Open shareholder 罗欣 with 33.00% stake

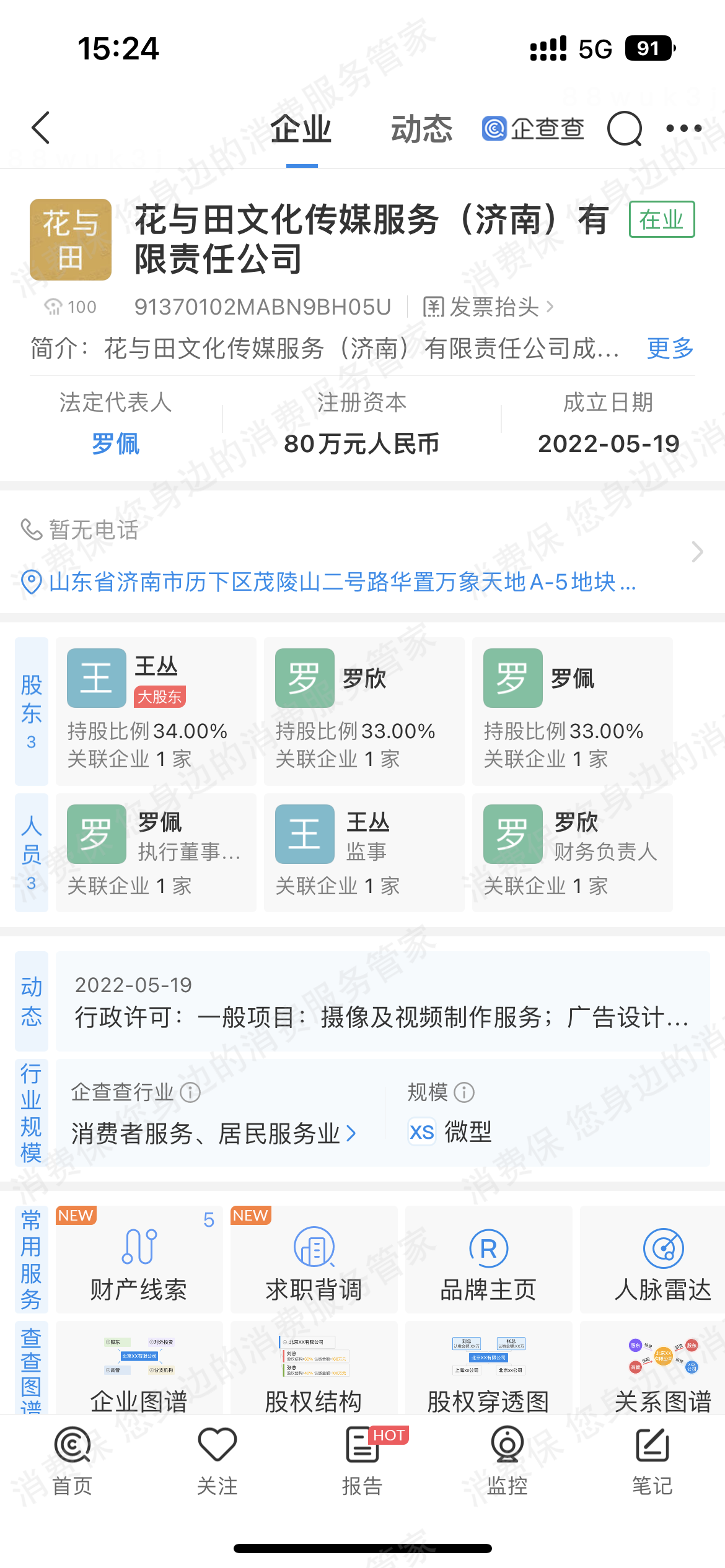[364, 711]
